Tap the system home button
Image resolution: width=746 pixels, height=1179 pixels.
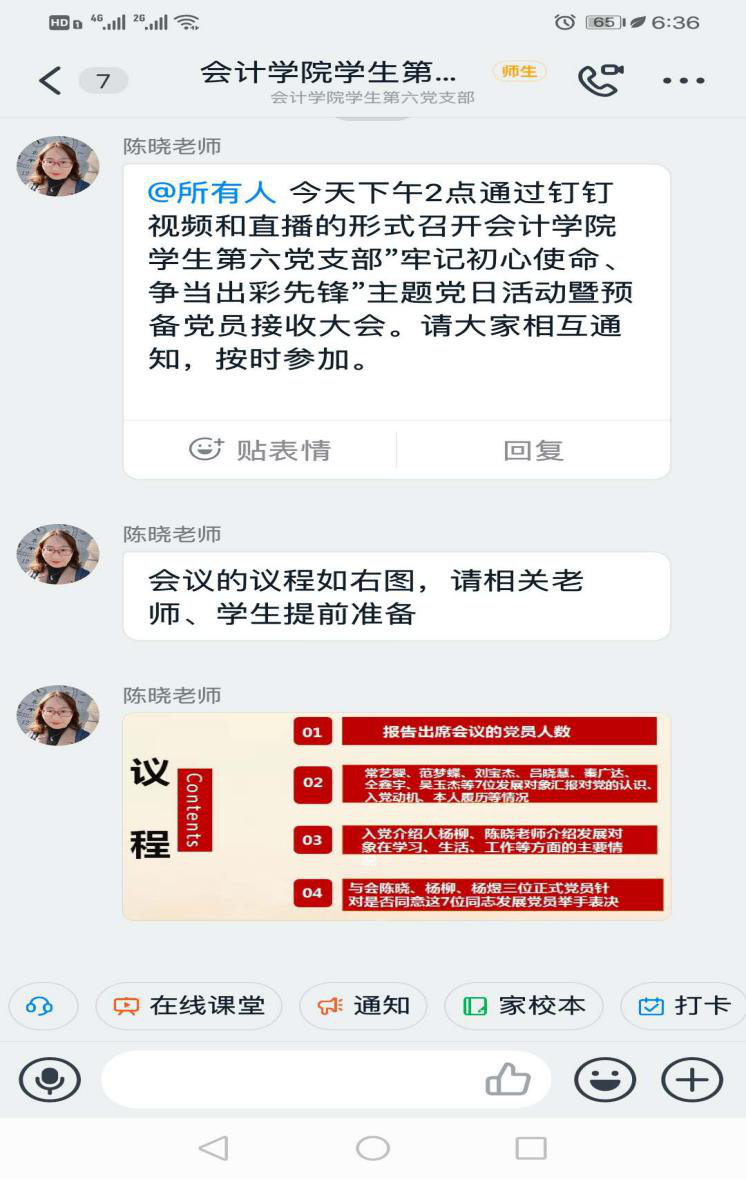(x=373, y=1149)
